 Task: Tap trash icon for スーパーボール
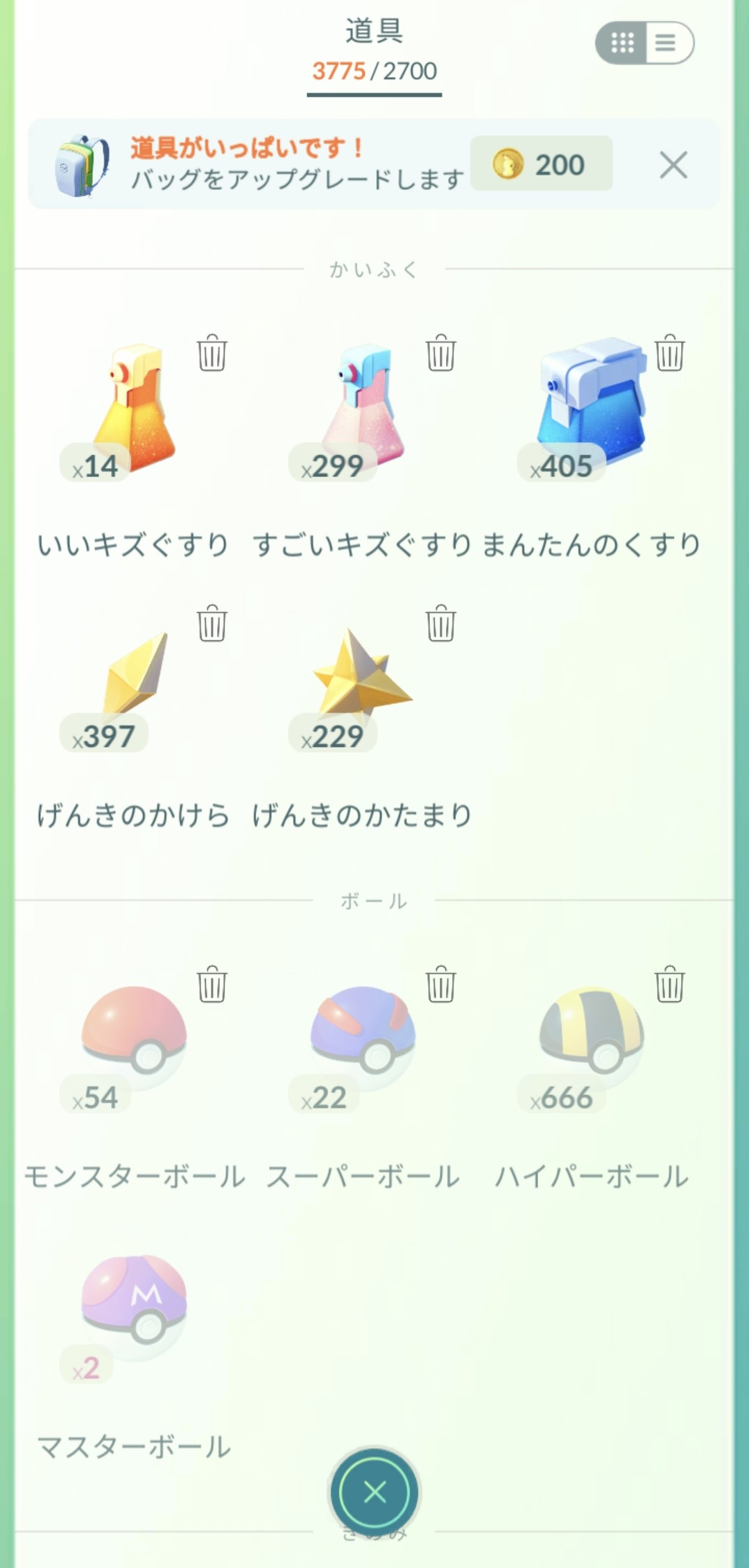(x=440, y=984)
